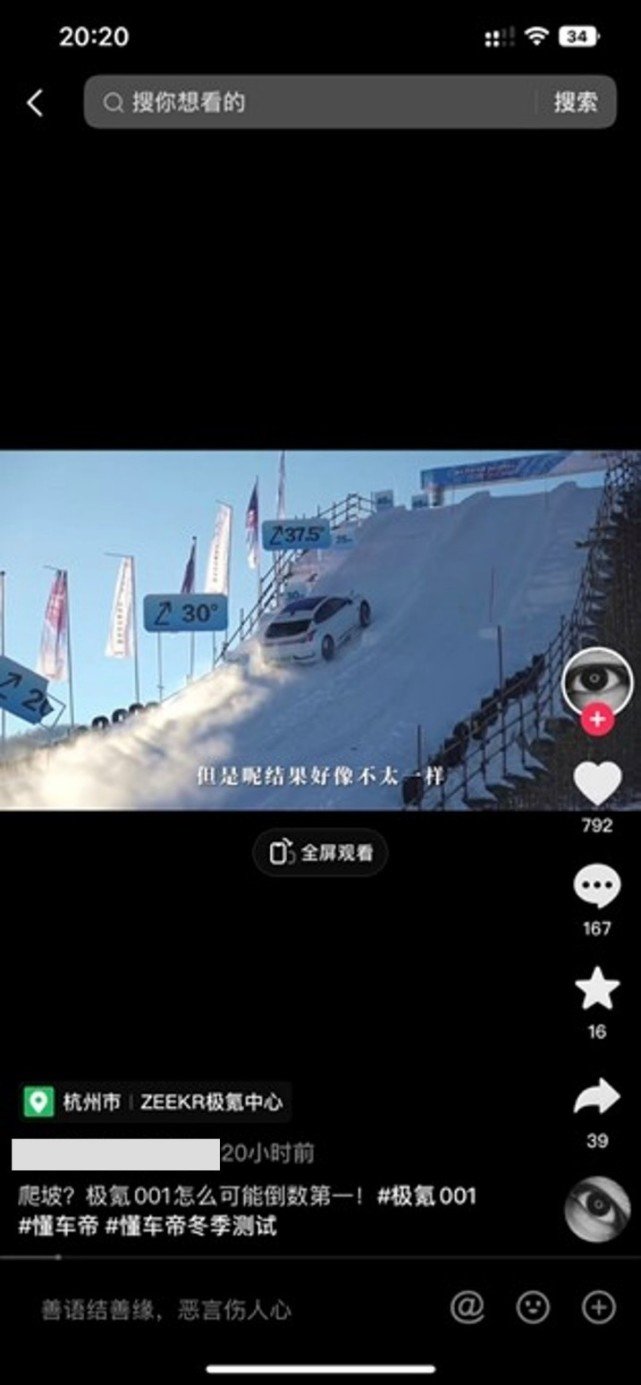Open the creator's avatar profile
The image size is (641, 1385).
[x=597, y=680]
